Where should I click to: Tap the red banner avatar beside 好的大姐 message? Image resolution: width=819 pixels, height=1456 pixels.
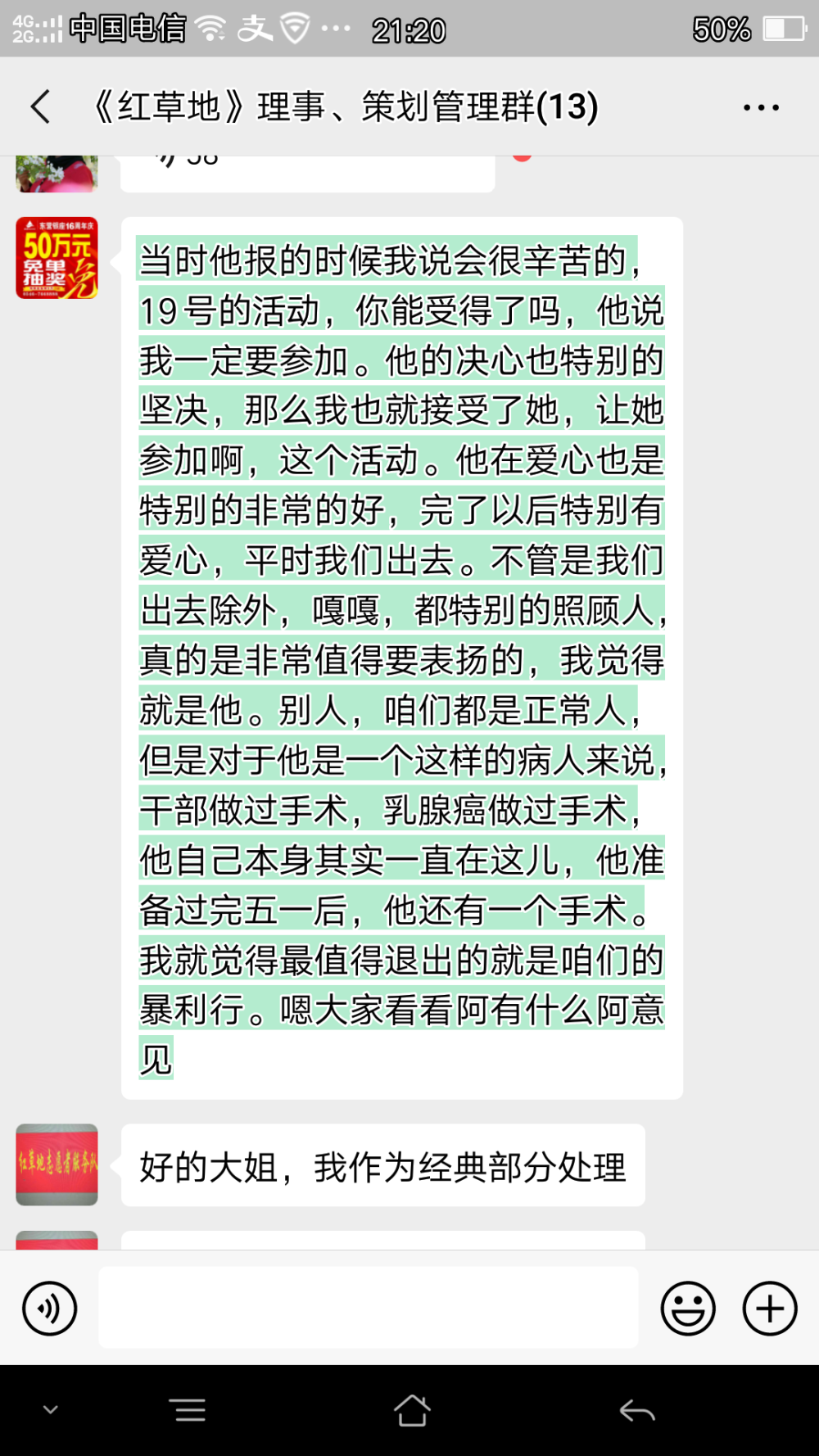click(57, 1164)
